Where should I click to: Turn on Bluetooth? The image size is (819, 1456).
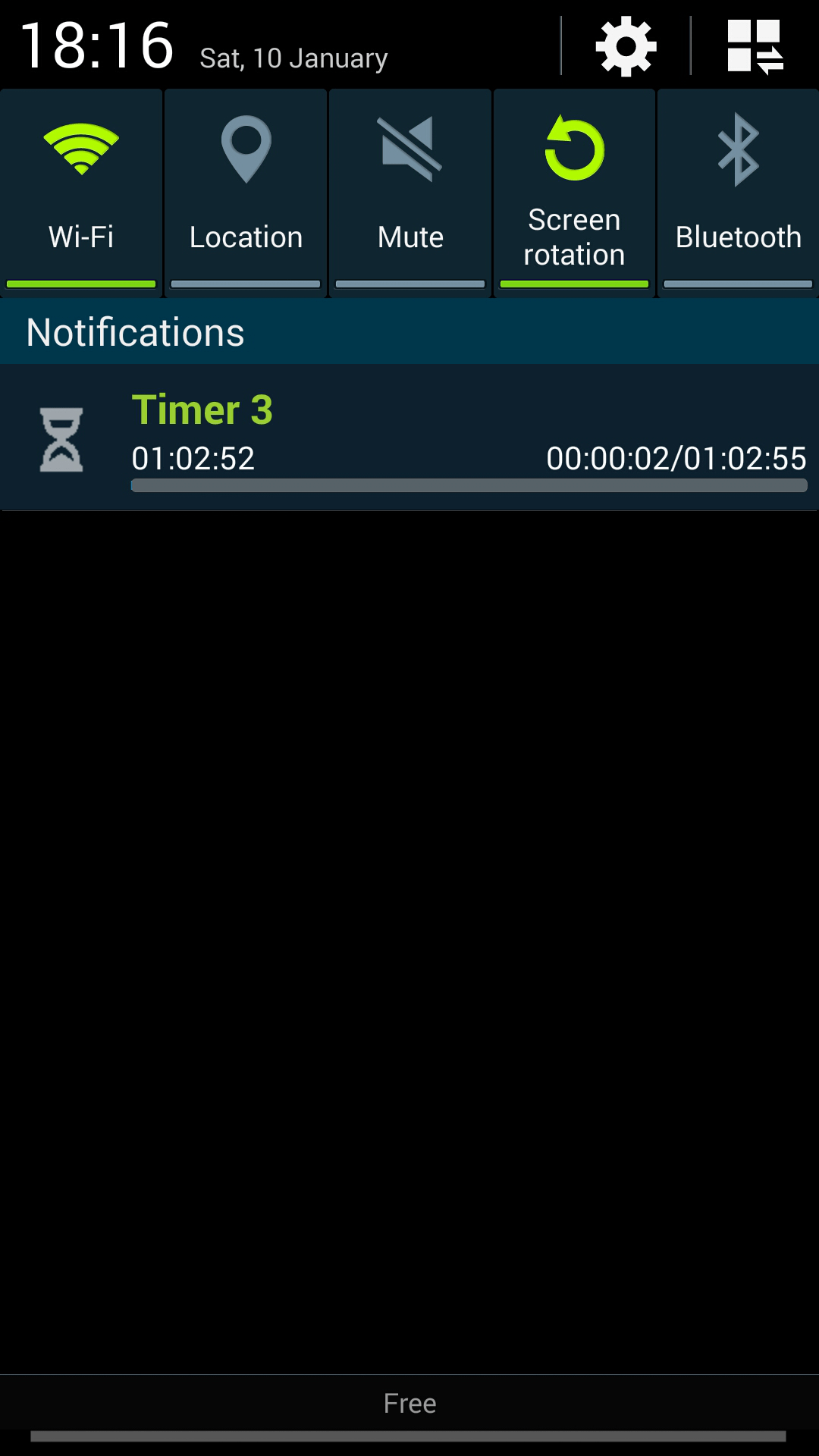click(x=738, y=193)
